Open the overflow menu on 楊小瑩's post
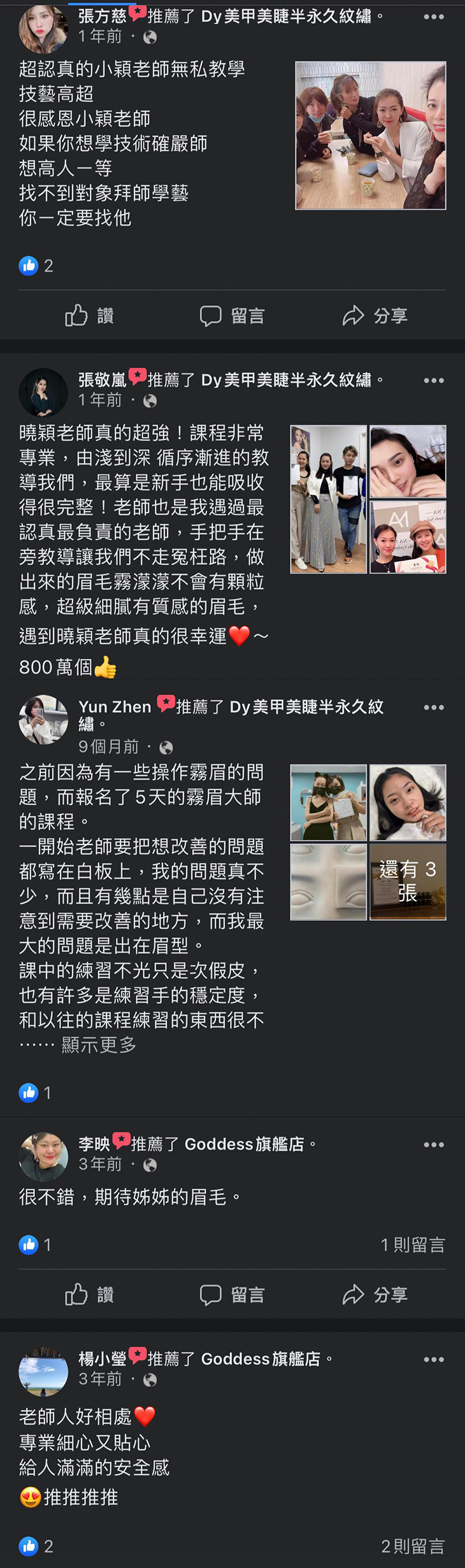This screenshot has height=1568, width=465. pos(434,1359)
